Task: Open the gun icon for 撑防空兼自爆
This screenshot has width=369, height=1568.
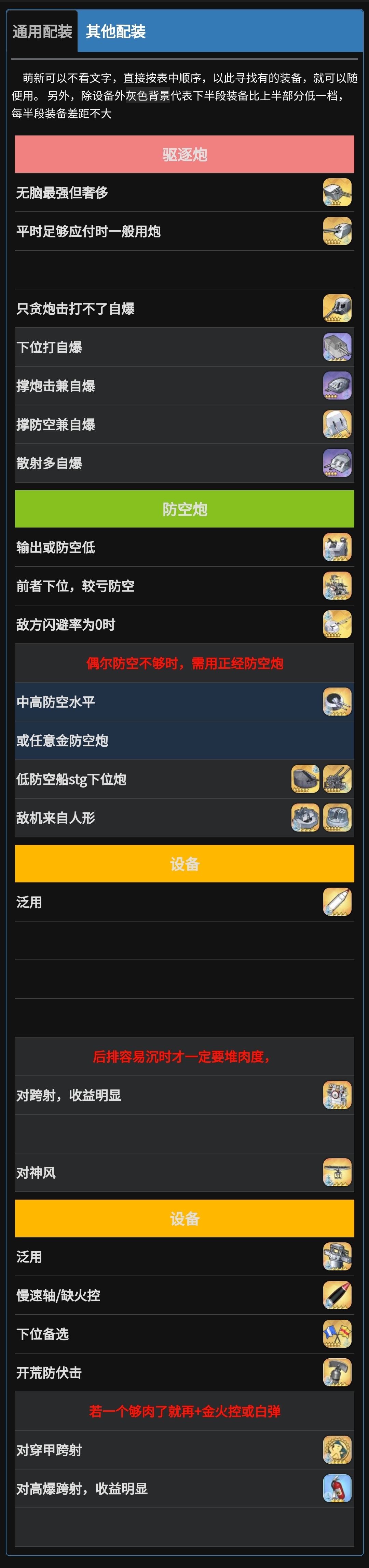Action: click(337, 424)
